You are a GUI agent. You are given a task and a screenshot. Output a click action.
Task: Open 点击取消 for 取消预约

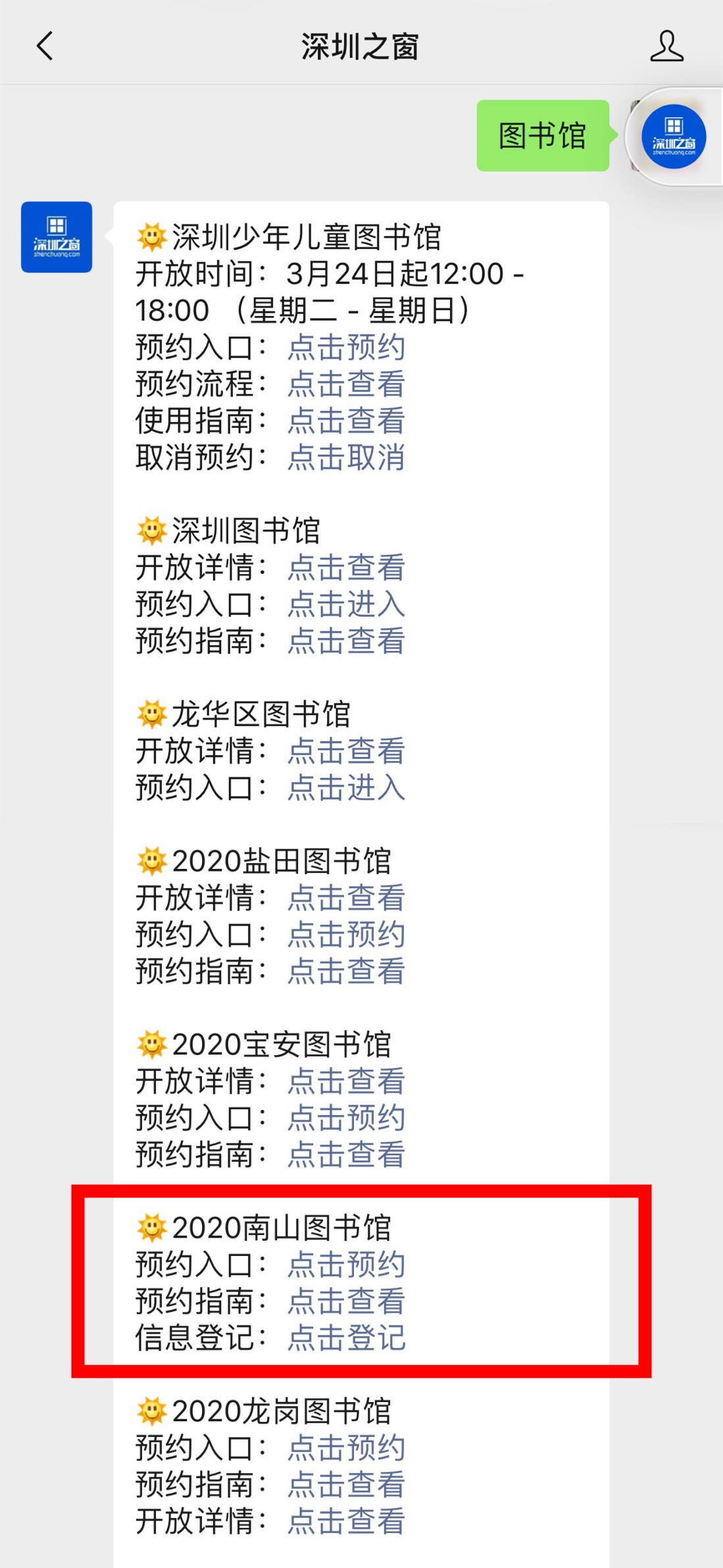(x=346, y=457)
